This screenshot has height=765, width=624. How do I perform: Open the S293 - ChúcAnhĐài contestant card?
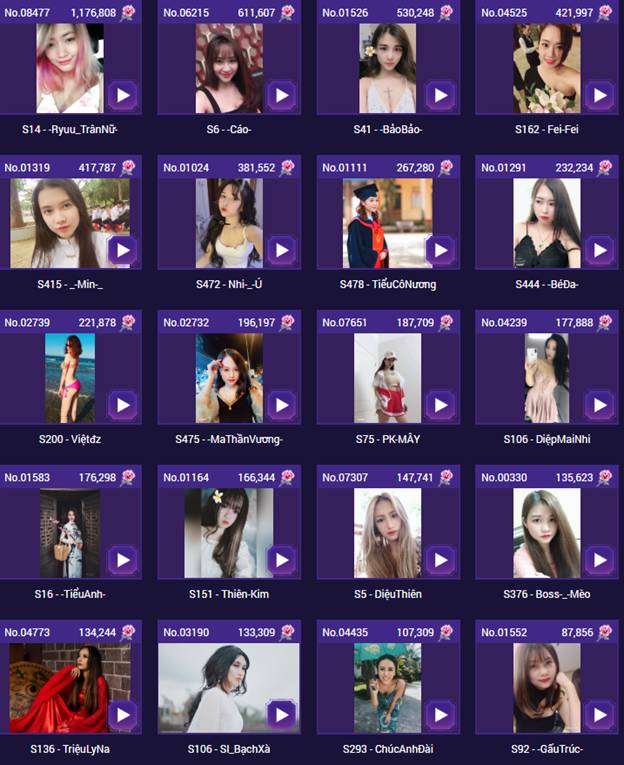(388, 688)
